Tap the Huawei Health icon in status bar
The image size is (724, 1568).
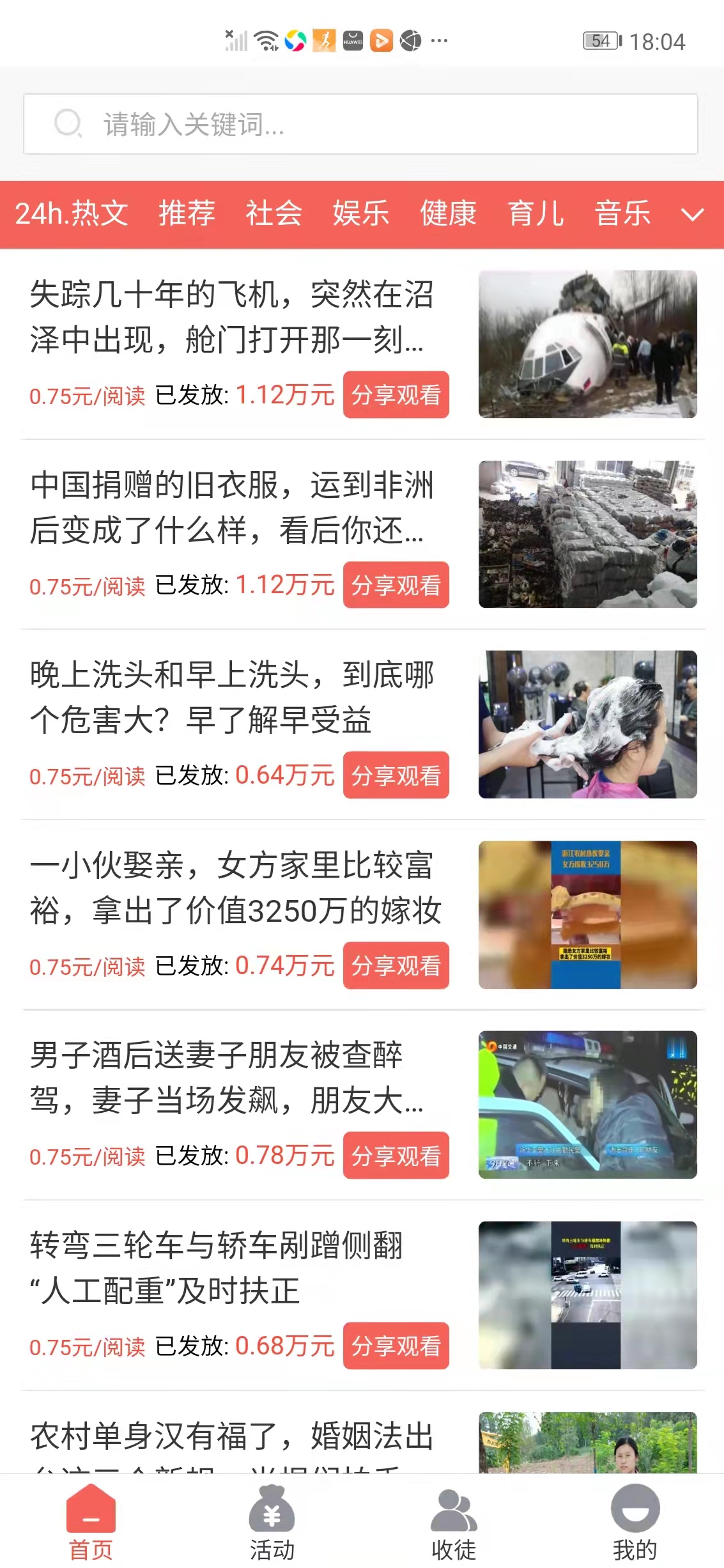pyautogui.click(x=323, y=40)
